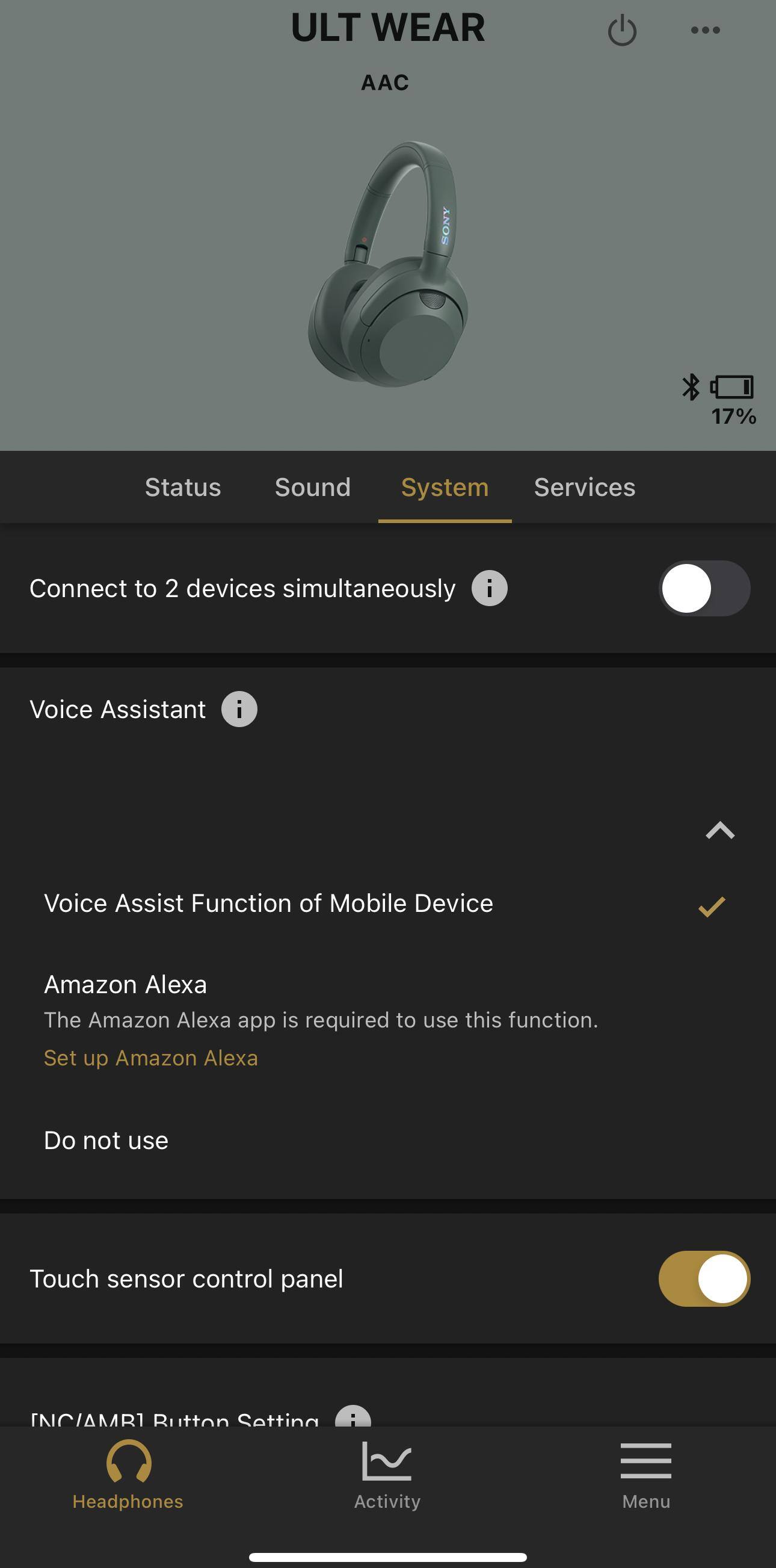
Task: Tap the Set up Amazon Alexa link
Action: [x=150, y=1058]
